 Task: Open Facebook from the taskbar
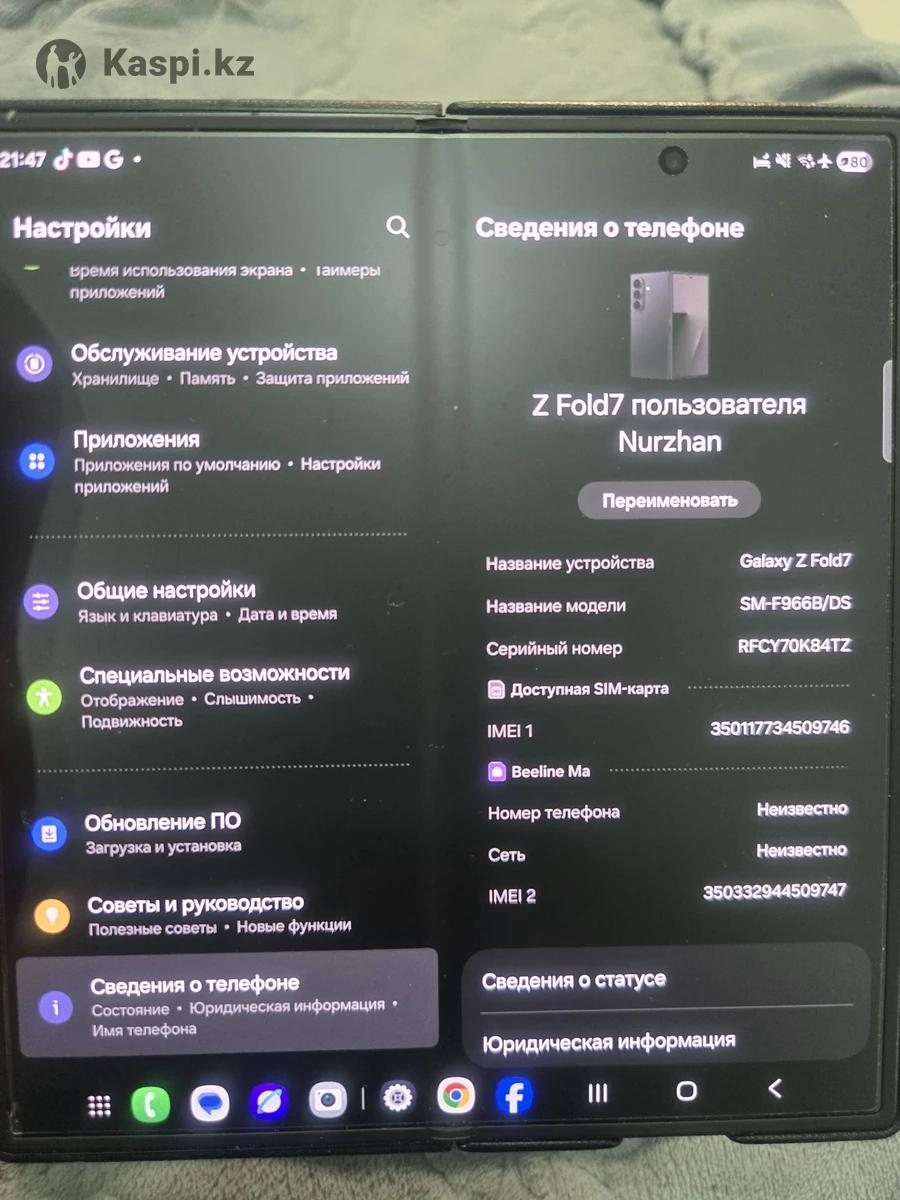pyautogui.click(x=515, y=1096)
